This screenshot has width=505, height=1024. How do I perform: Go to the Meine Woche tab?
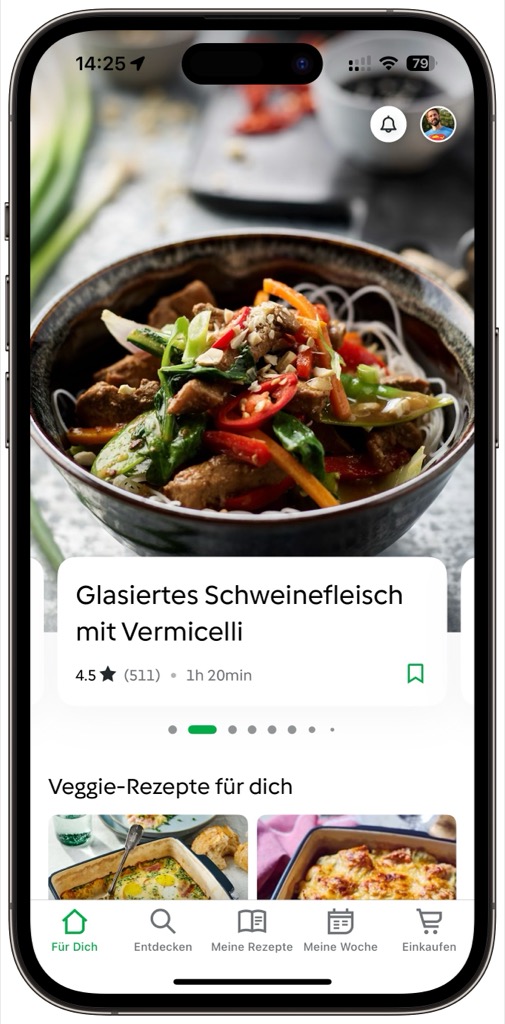coord(340,931)
